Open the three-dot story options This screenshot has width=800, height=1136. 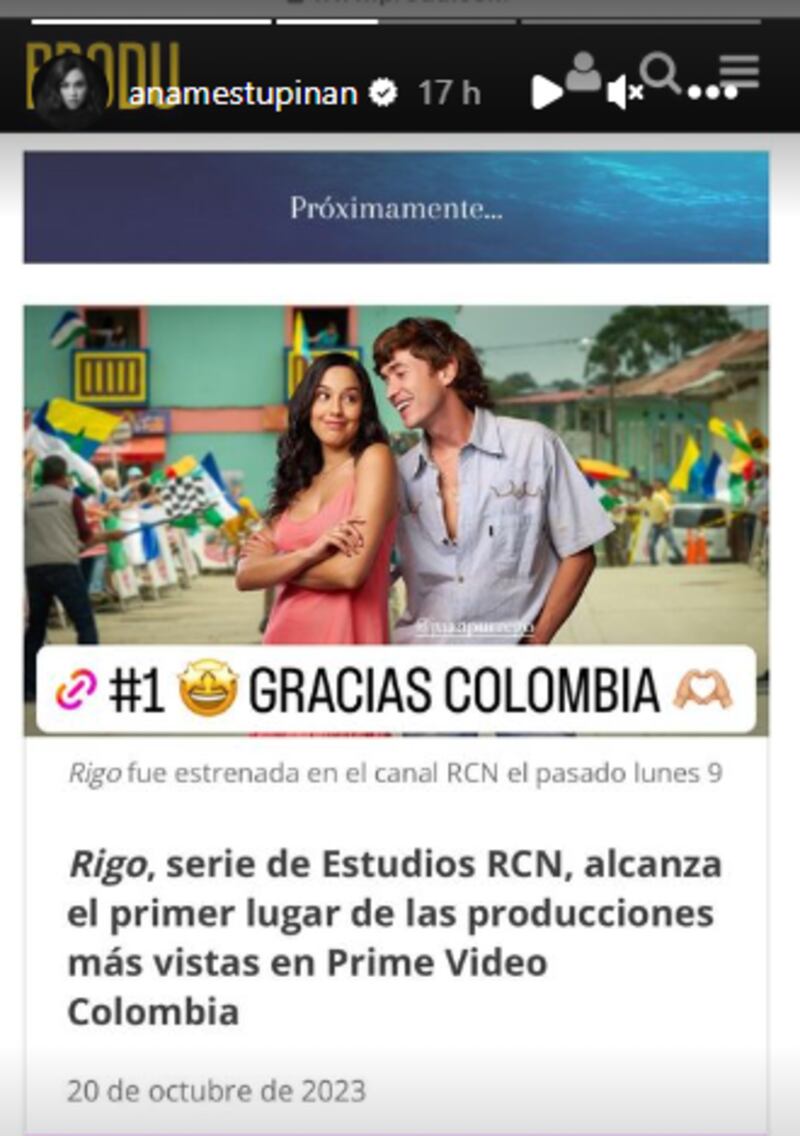(712, 93)
